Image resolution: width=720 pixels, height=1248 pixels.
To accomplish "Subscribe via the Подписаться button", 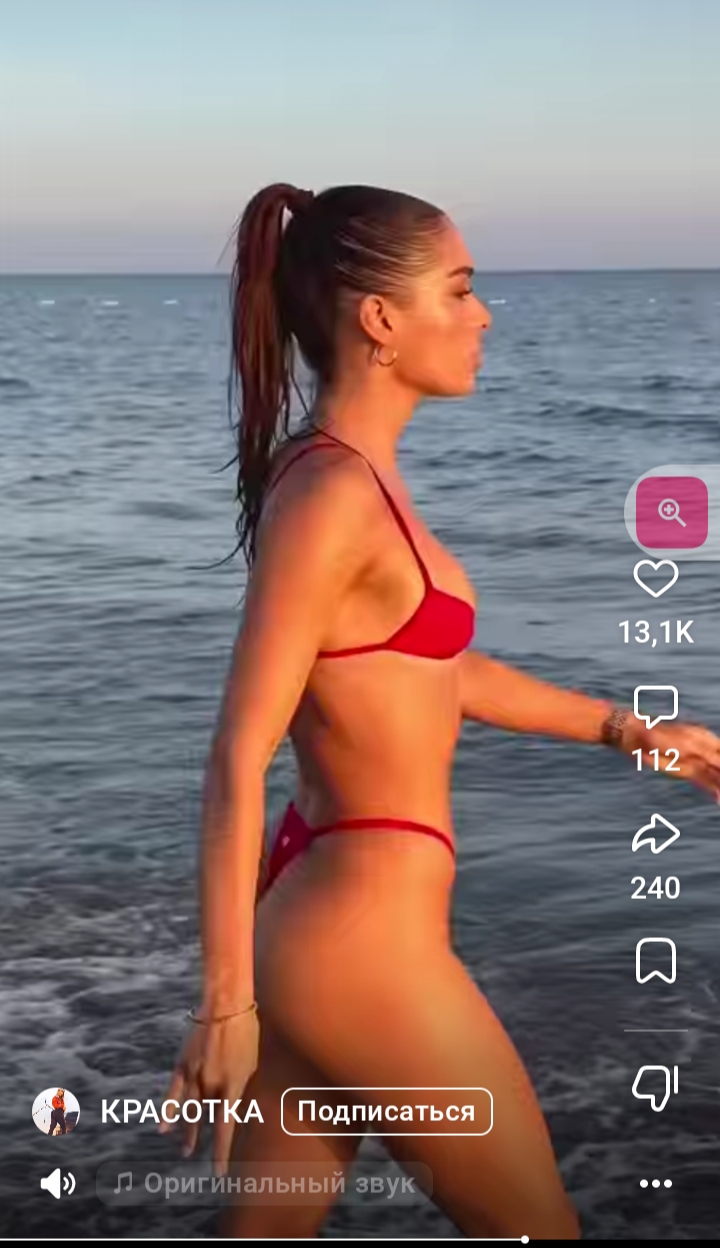I will [x=387, y=1112].
